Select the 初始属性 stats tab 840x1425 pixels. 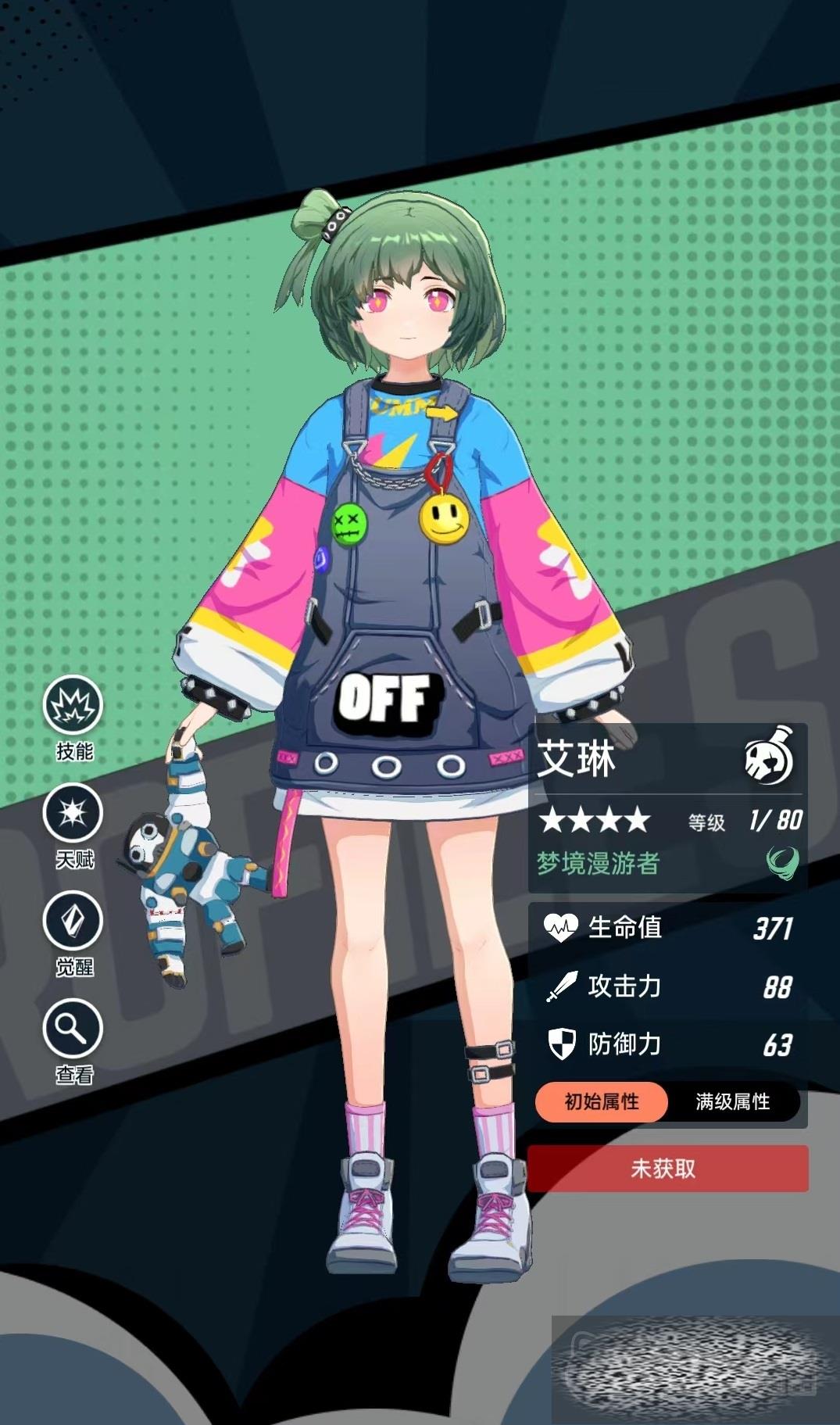coord(601,1101)
